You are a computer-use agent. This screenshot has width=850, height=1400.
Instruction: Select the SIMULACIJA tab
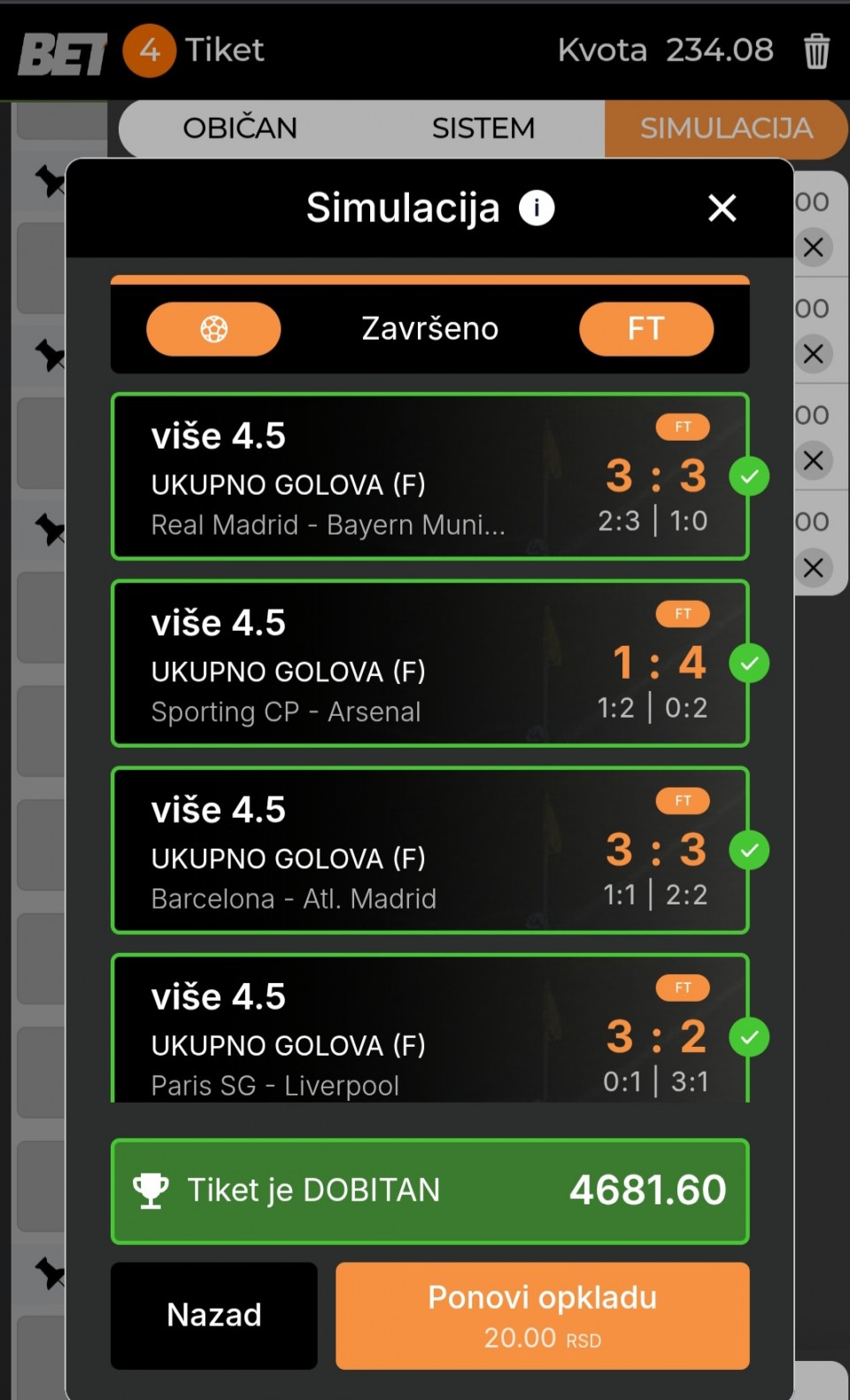pos(725,128)
